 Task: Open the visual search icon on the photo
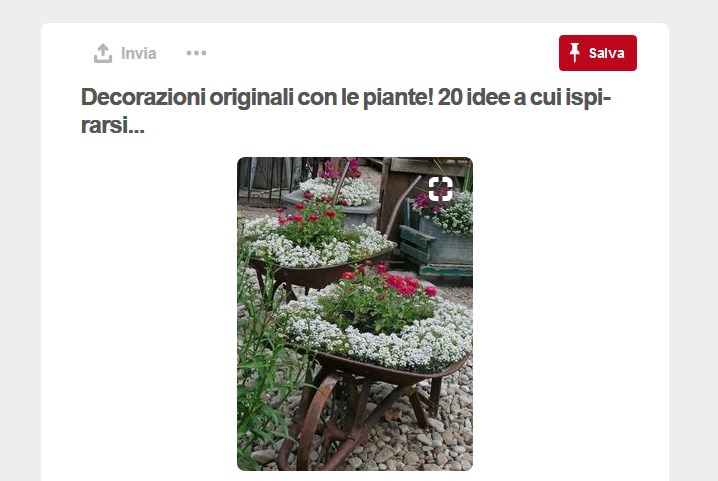pyautogui.click(x=441, y=189)
